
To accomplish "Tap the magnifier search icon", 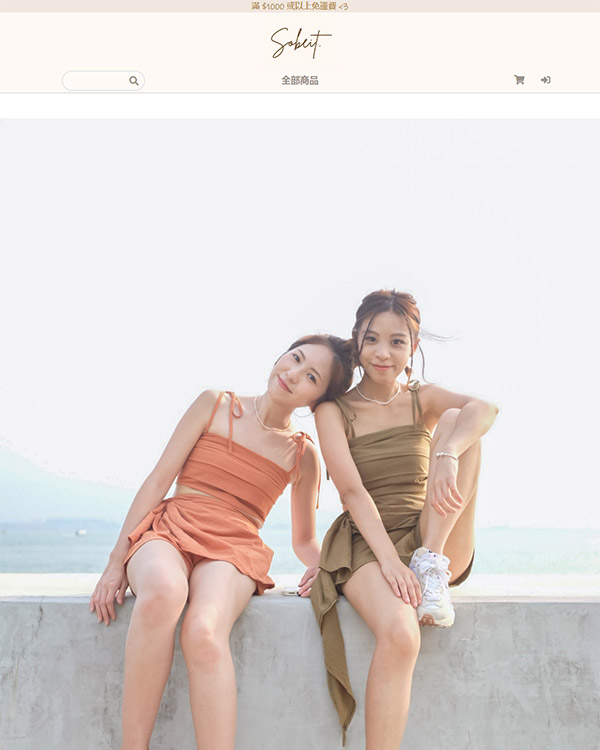I will click(x=134, y=81).
